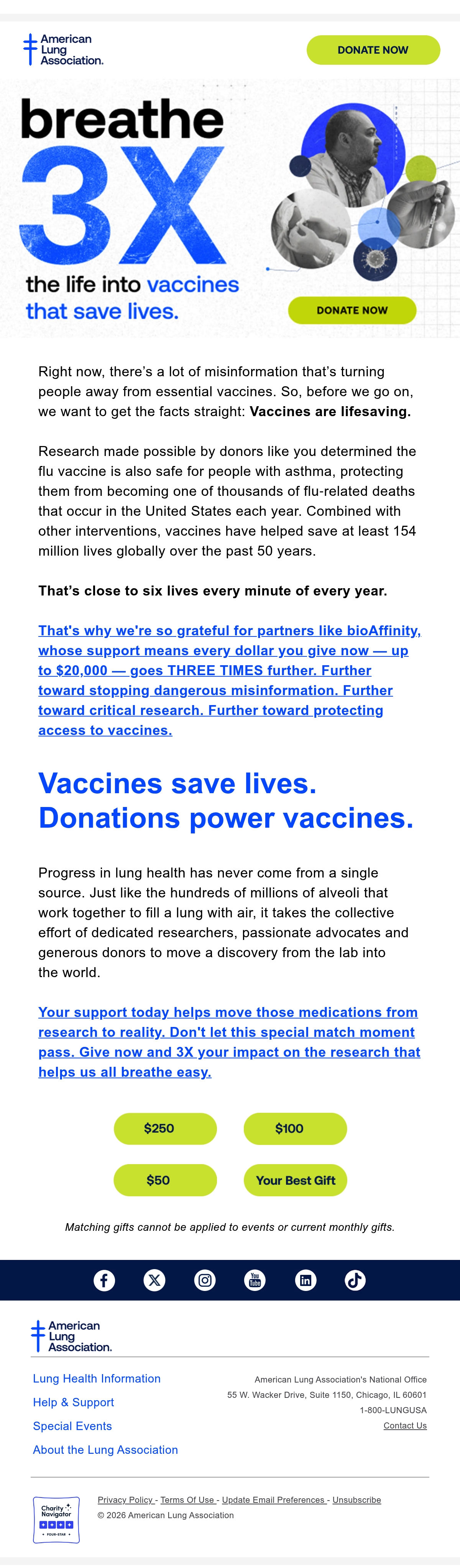Screen dimensions: 460x1568
Task: Open the LinkedIn icon
Action: pos(305,1280)
